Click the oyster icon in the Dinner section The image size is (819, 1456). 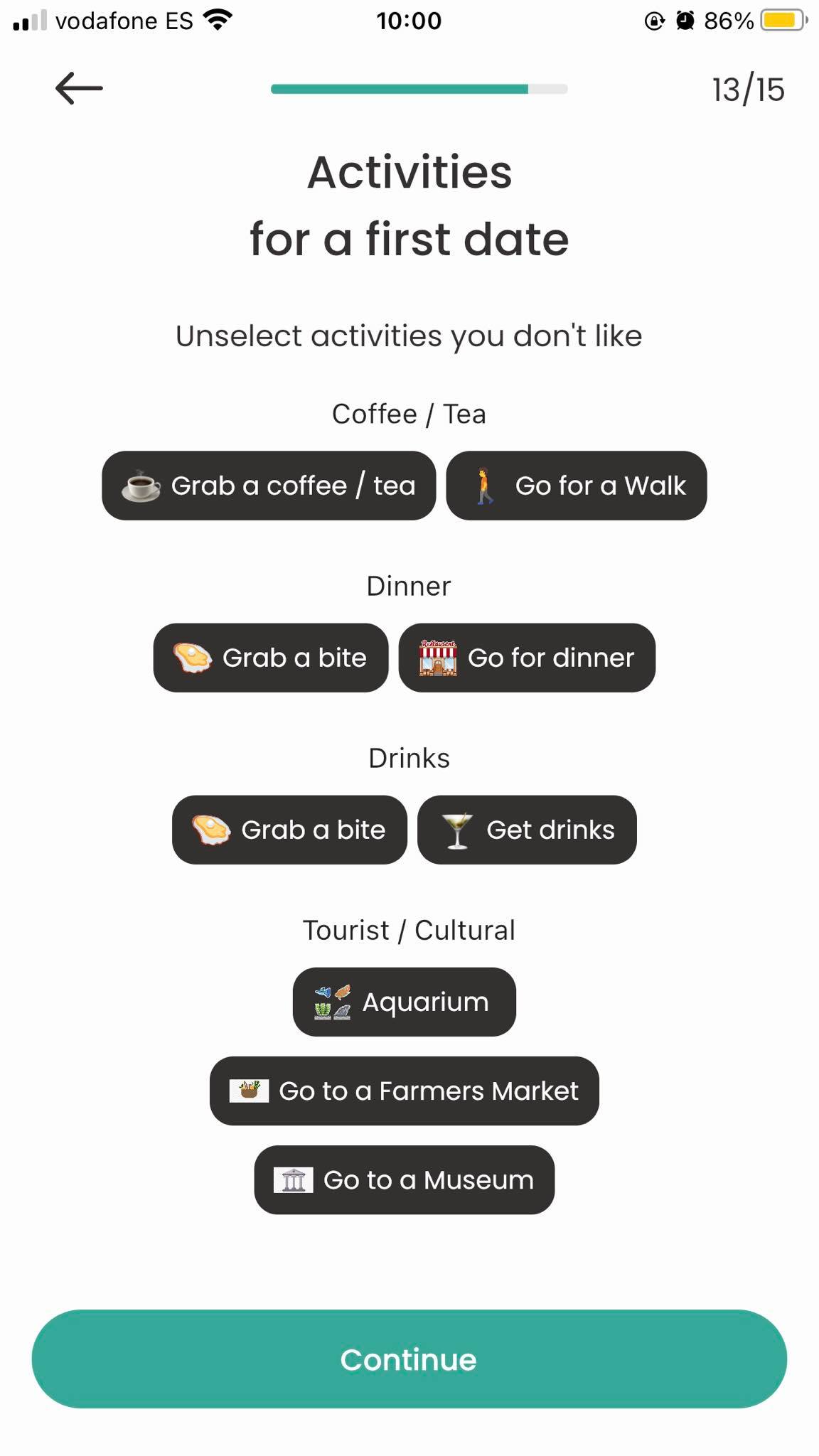[x=192, y=658]
